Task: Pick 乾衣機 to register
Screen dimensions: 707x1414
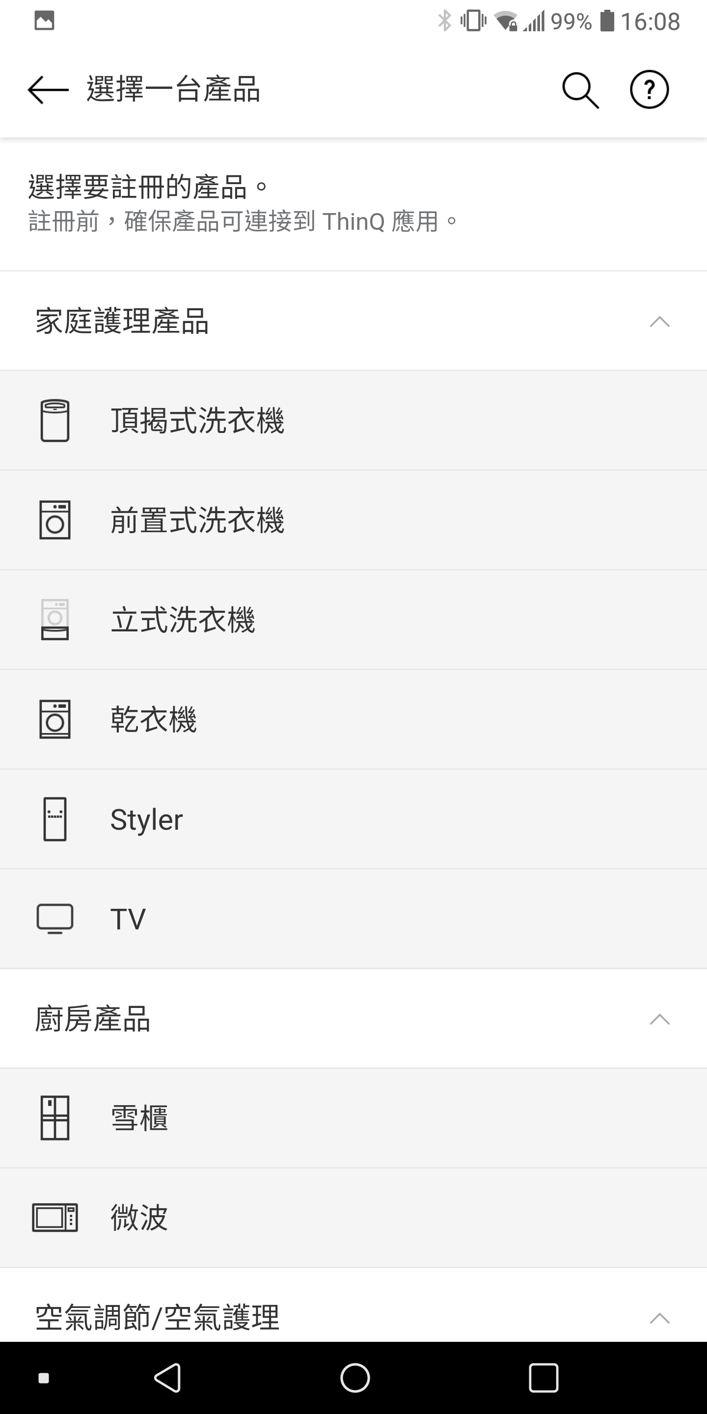Action: 353,719
